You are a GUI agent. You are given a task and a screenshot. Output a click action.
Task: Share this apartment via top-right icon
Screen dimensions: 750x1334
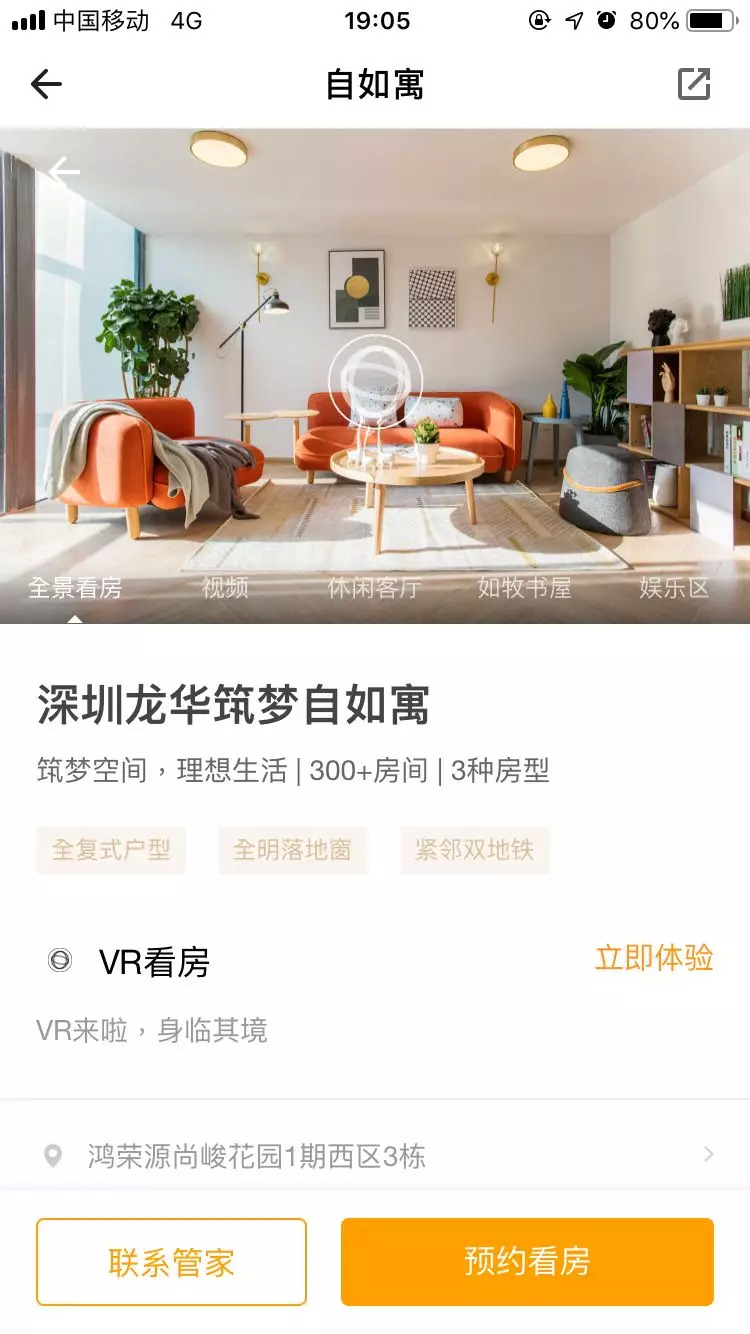click(x=694, y=84)
